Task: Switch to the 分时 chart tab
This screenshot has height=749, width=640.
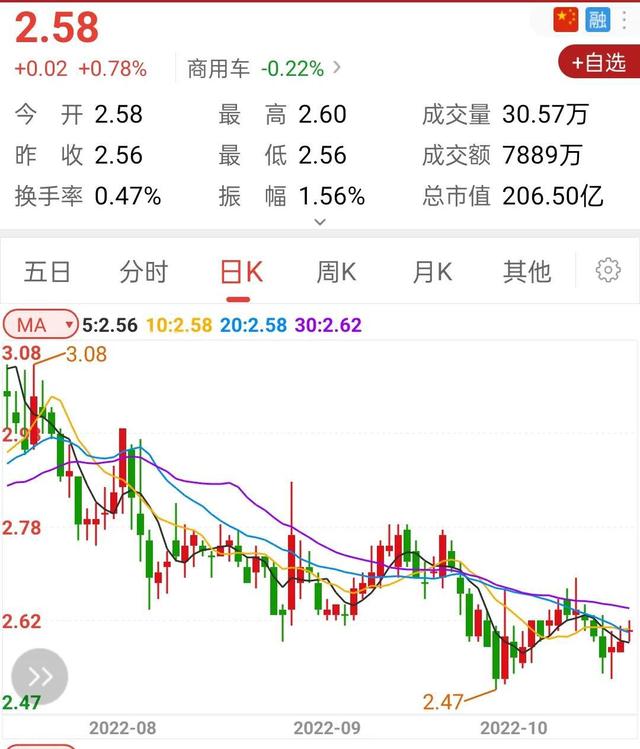Action: pyautogui.click(x=144, y=271)
